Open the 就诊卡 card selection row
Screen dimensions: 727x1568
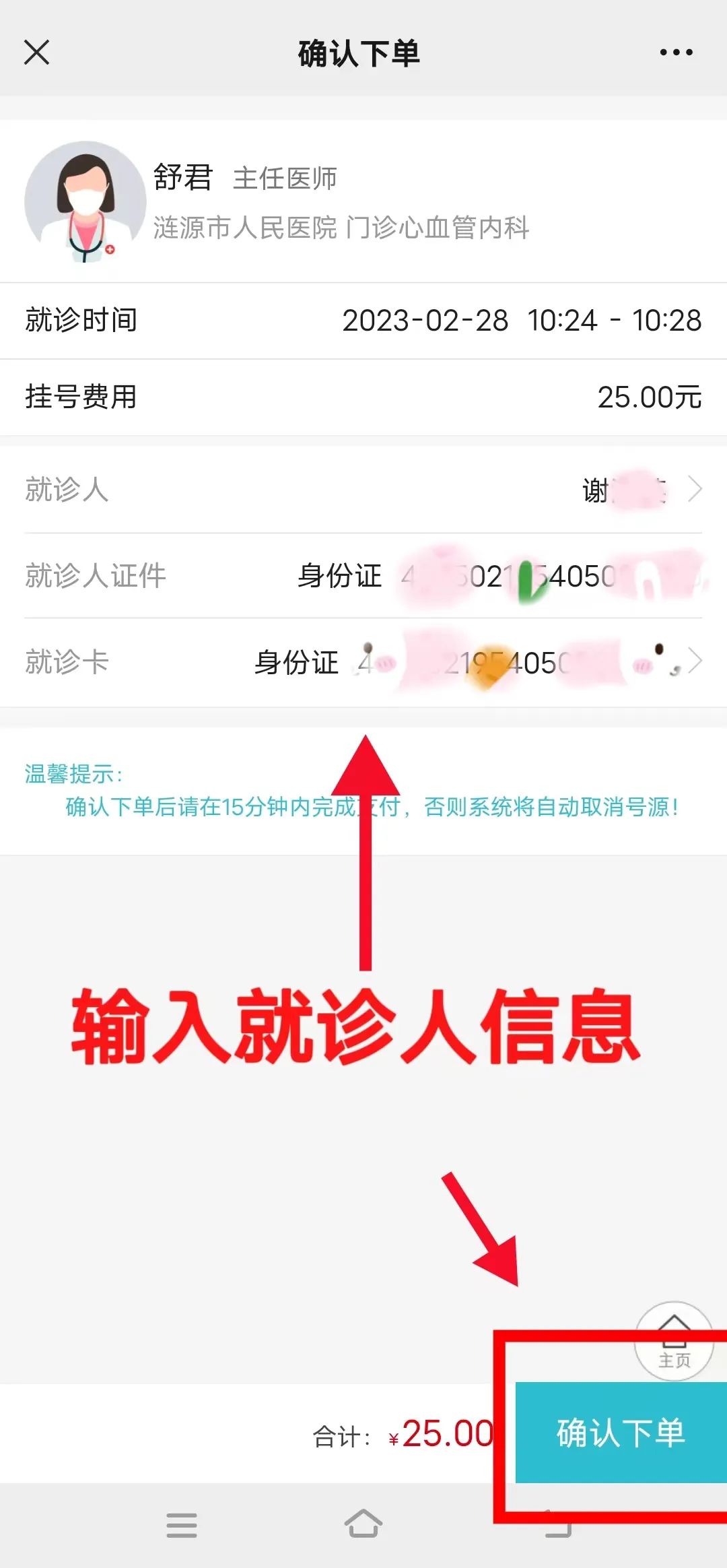[363, 662]
